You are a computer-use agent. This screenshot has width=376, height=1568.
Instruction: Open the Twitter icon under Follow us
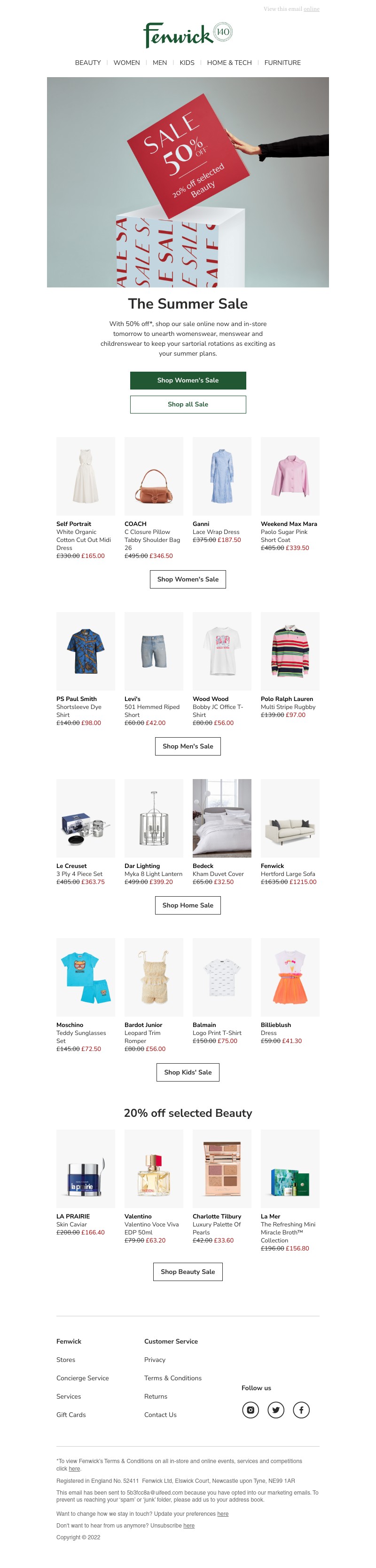[x=275, y=1409]
